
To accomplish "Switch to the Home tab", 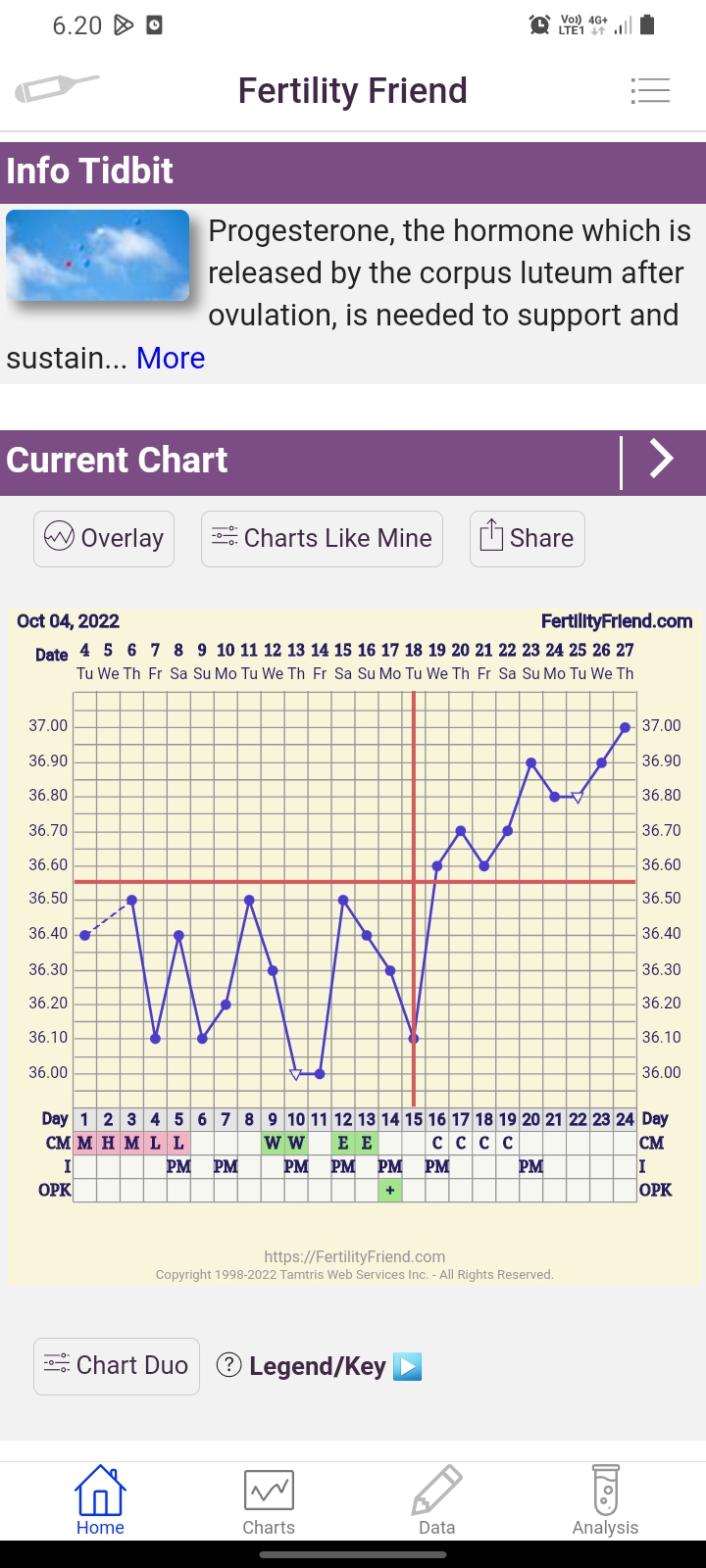I will (100, 1500).
